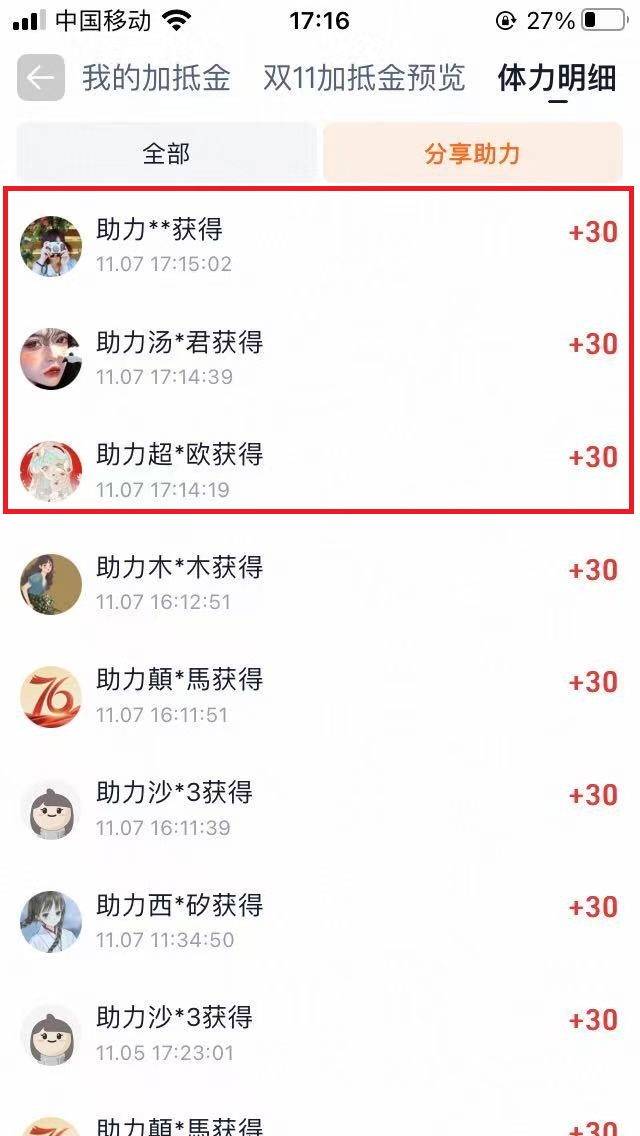This screenshot has width=640, height=1136.
Task: Select the 分享助力 filter
Action: point(472,154)
